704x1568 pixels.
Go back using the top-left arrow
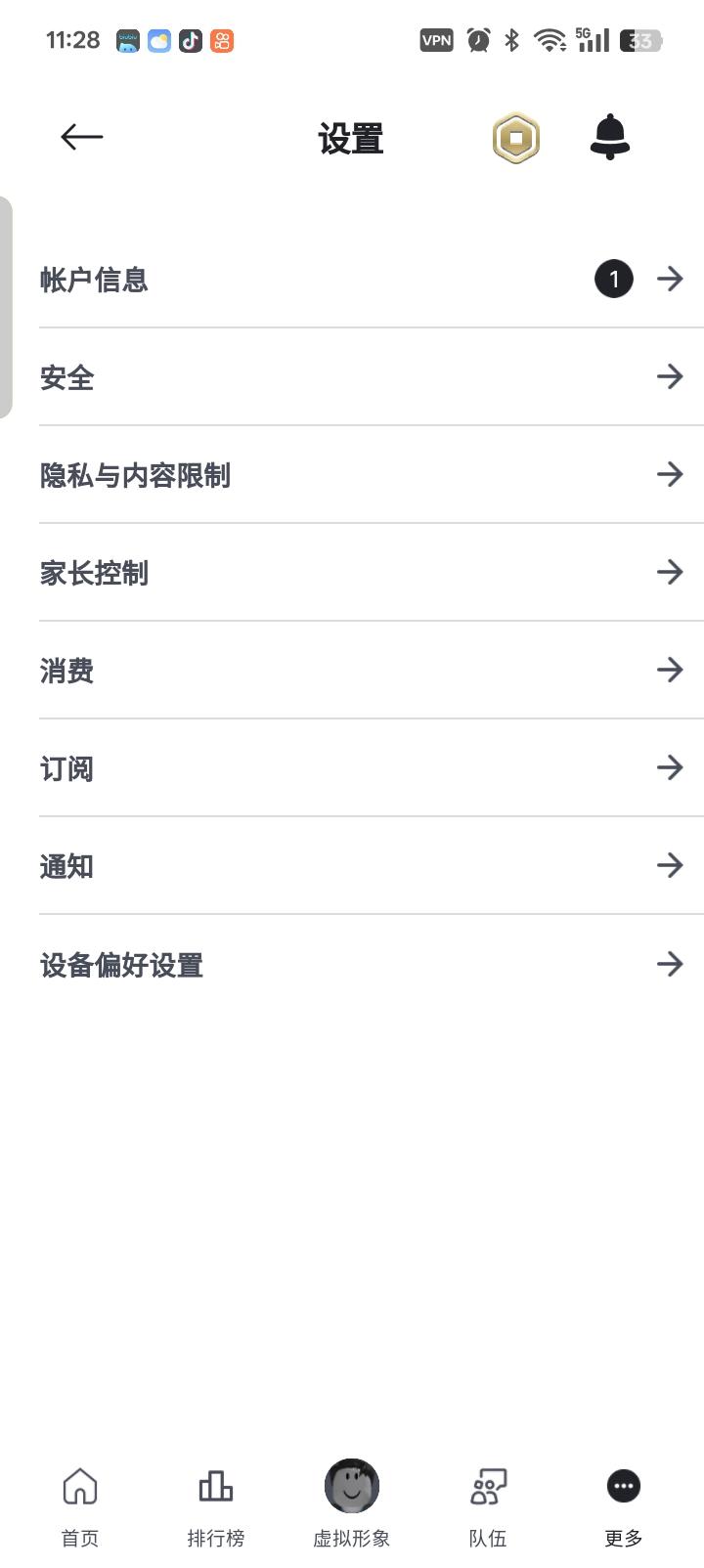(x=82, y=137)
